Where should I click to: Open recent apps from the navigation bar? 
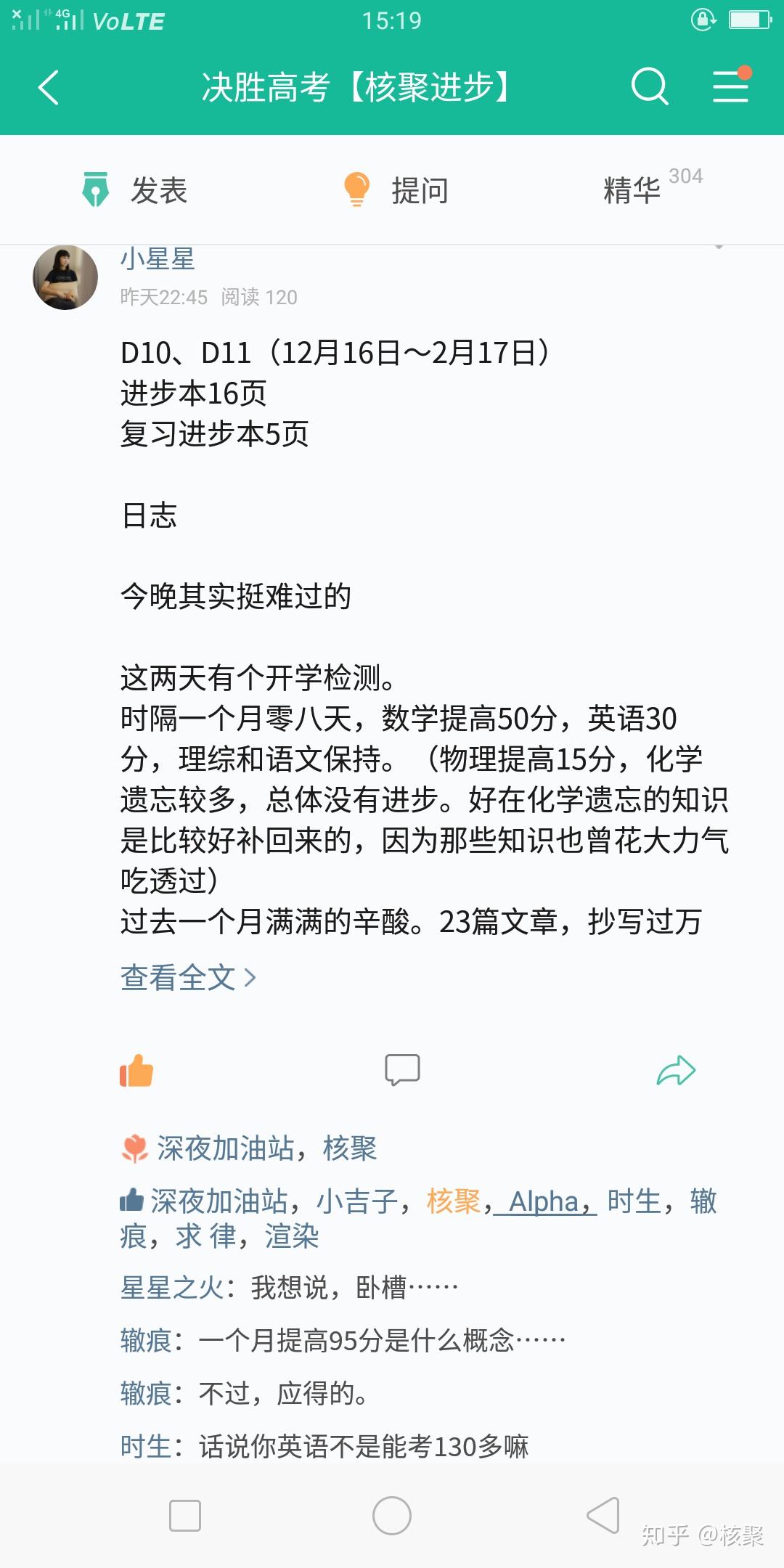pyautogui.click(x=184, y=1516)
